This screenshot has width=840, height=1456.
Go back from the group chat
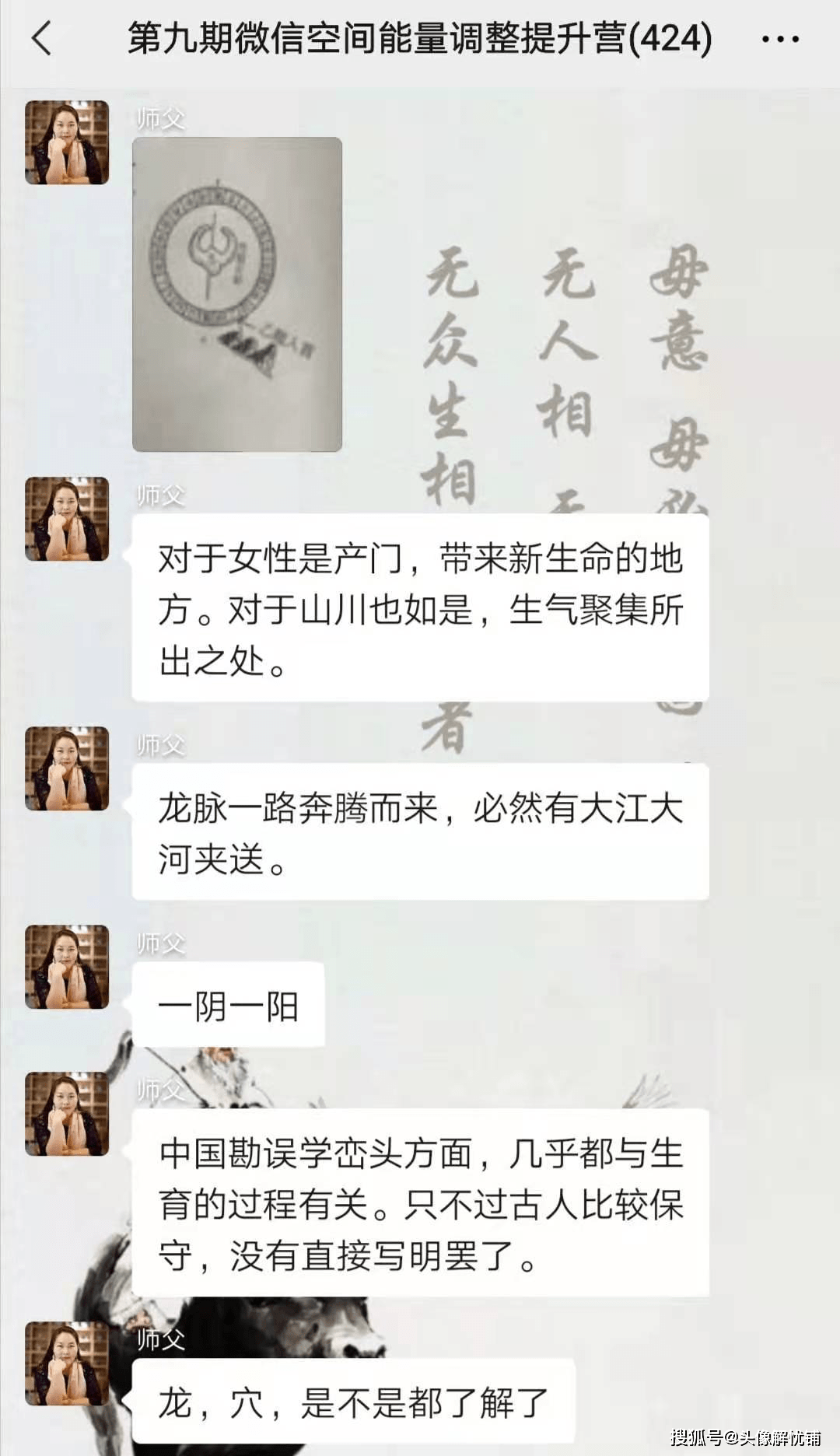(42, 39)
